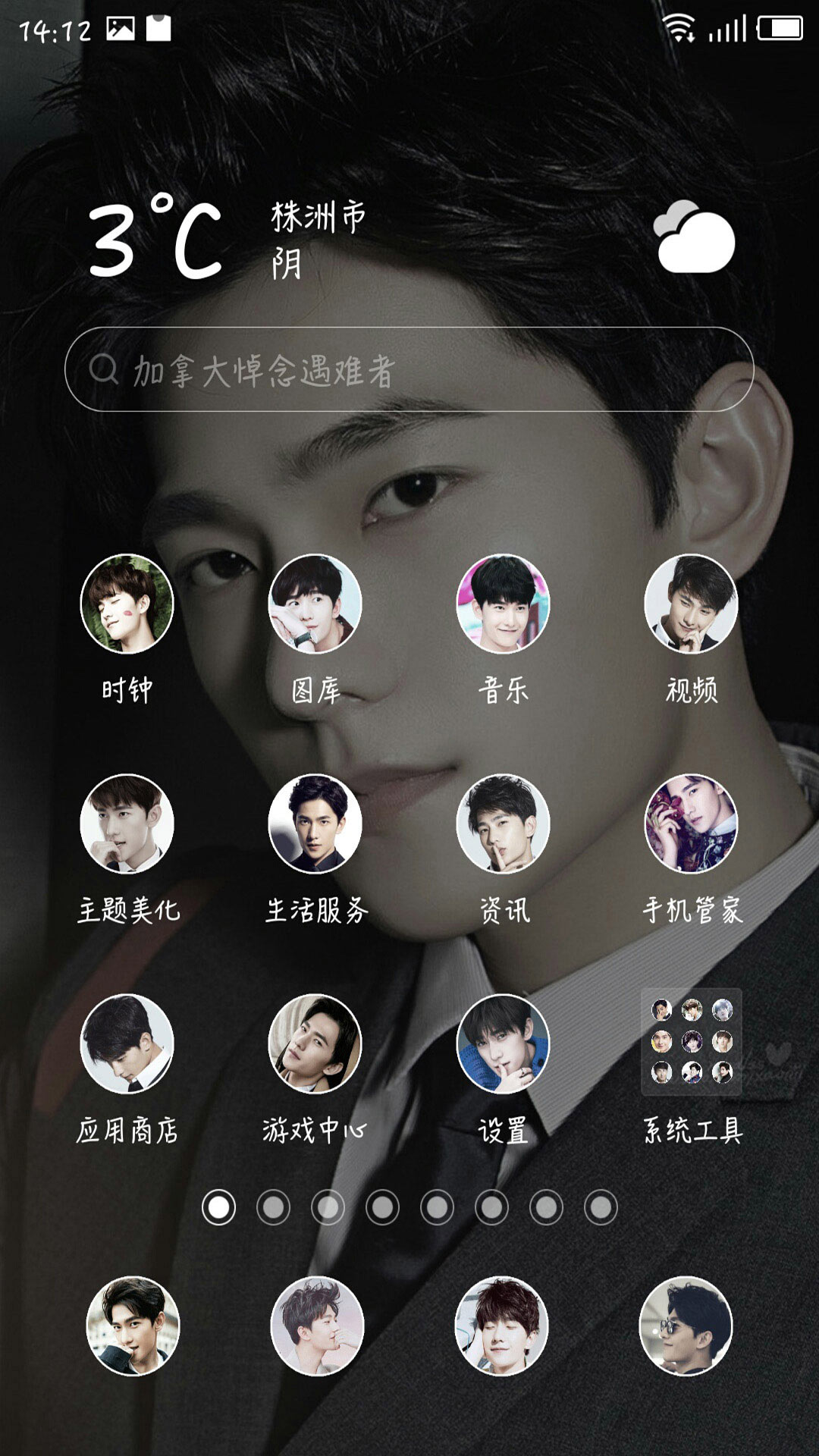Image resolution: width=819 pixels, height=1456 pixels.
Task: Jump to the last page indicator dot
Action: coord(601,1207)
